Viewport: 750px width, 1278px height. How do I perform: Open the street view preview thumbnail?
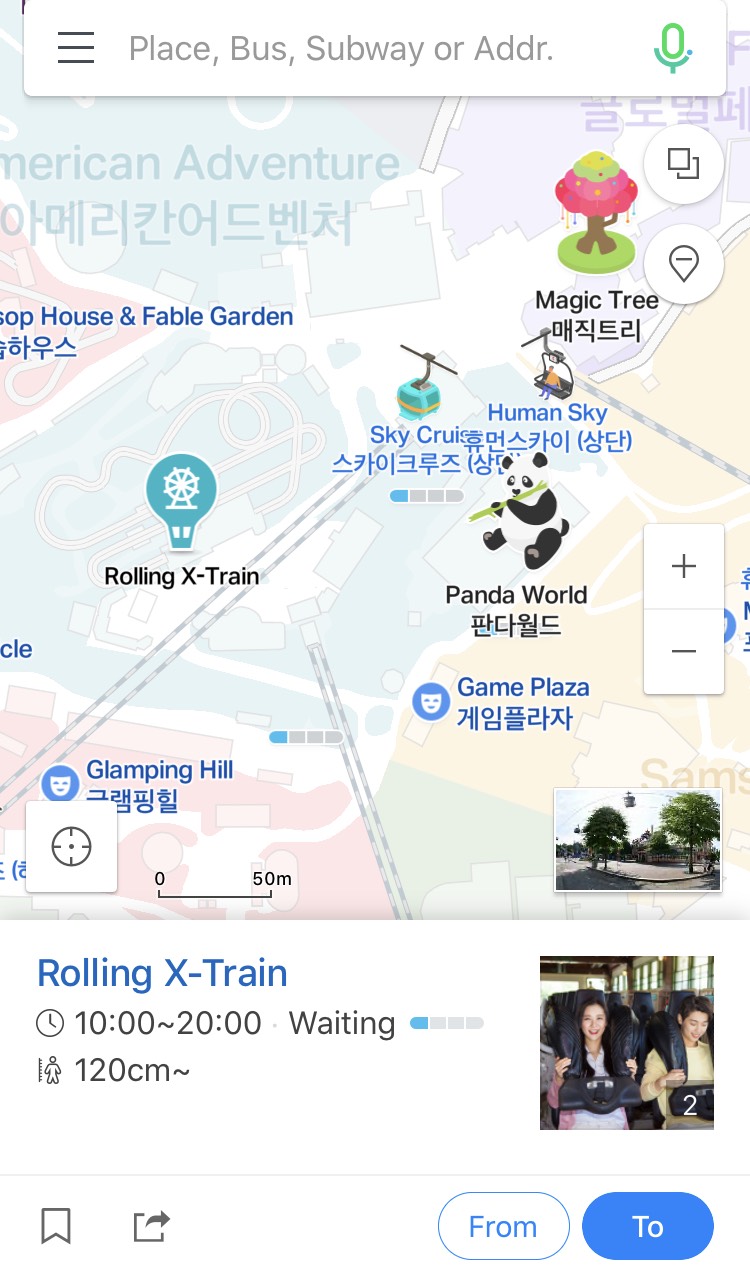pos(637,839)
